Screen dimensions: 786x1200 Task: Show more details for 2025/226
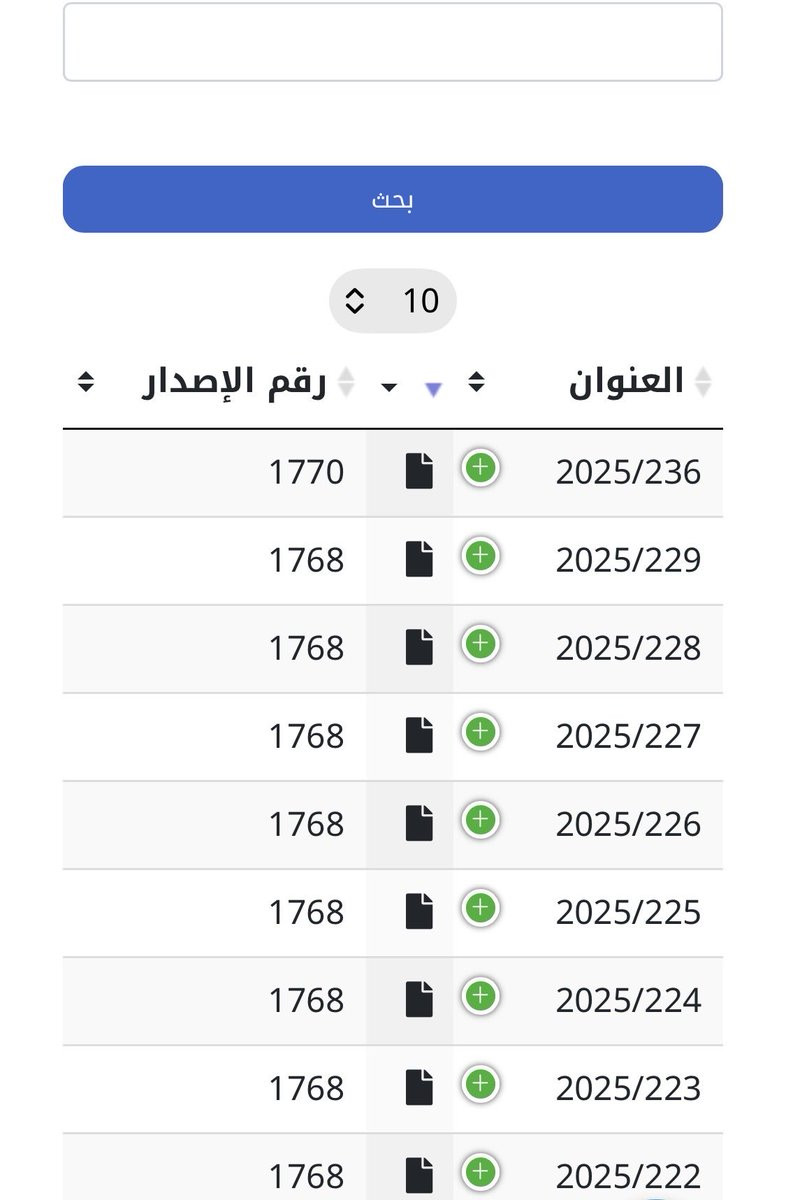pos(481,820)
